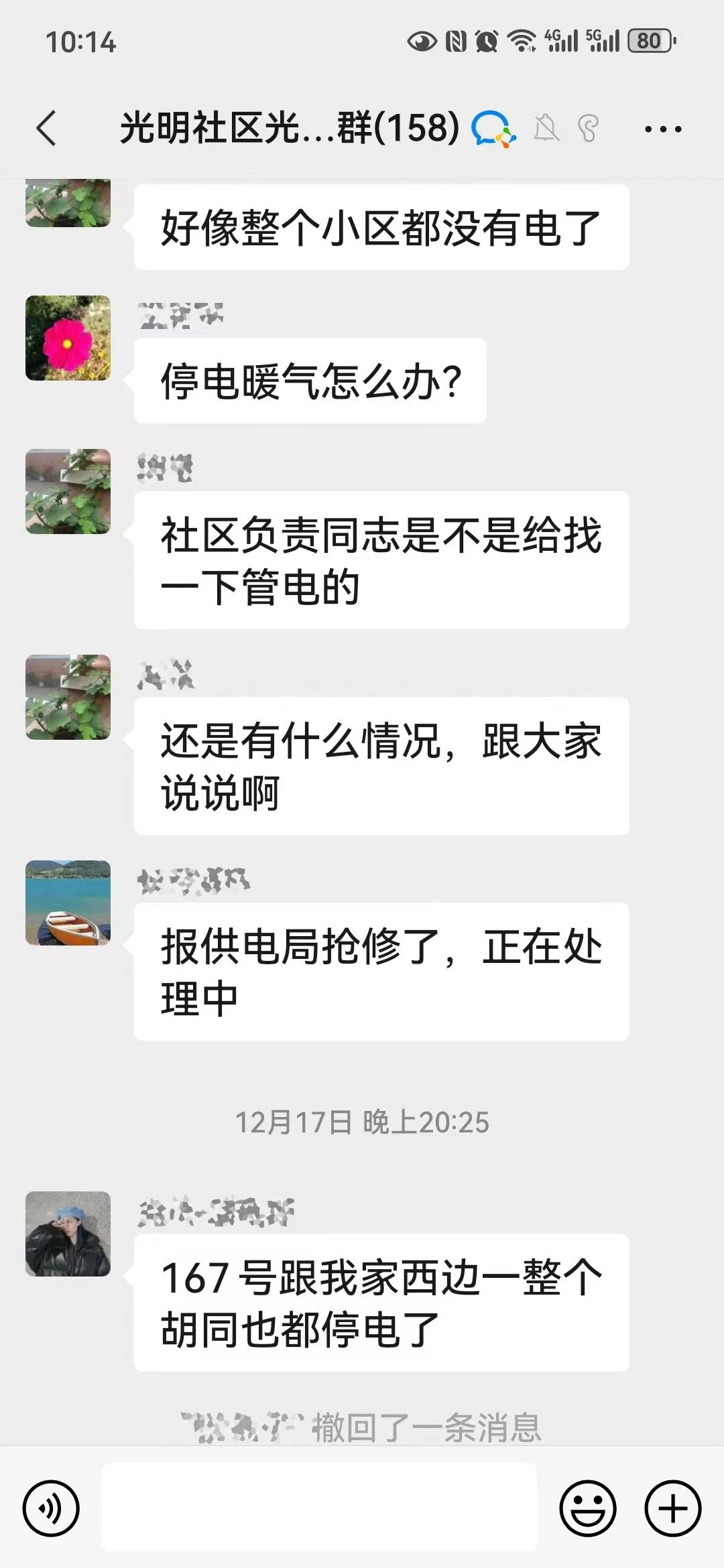Open the blue hat avatar's profile
The width and height of the screenshot is (724, 1568).
68,1234
